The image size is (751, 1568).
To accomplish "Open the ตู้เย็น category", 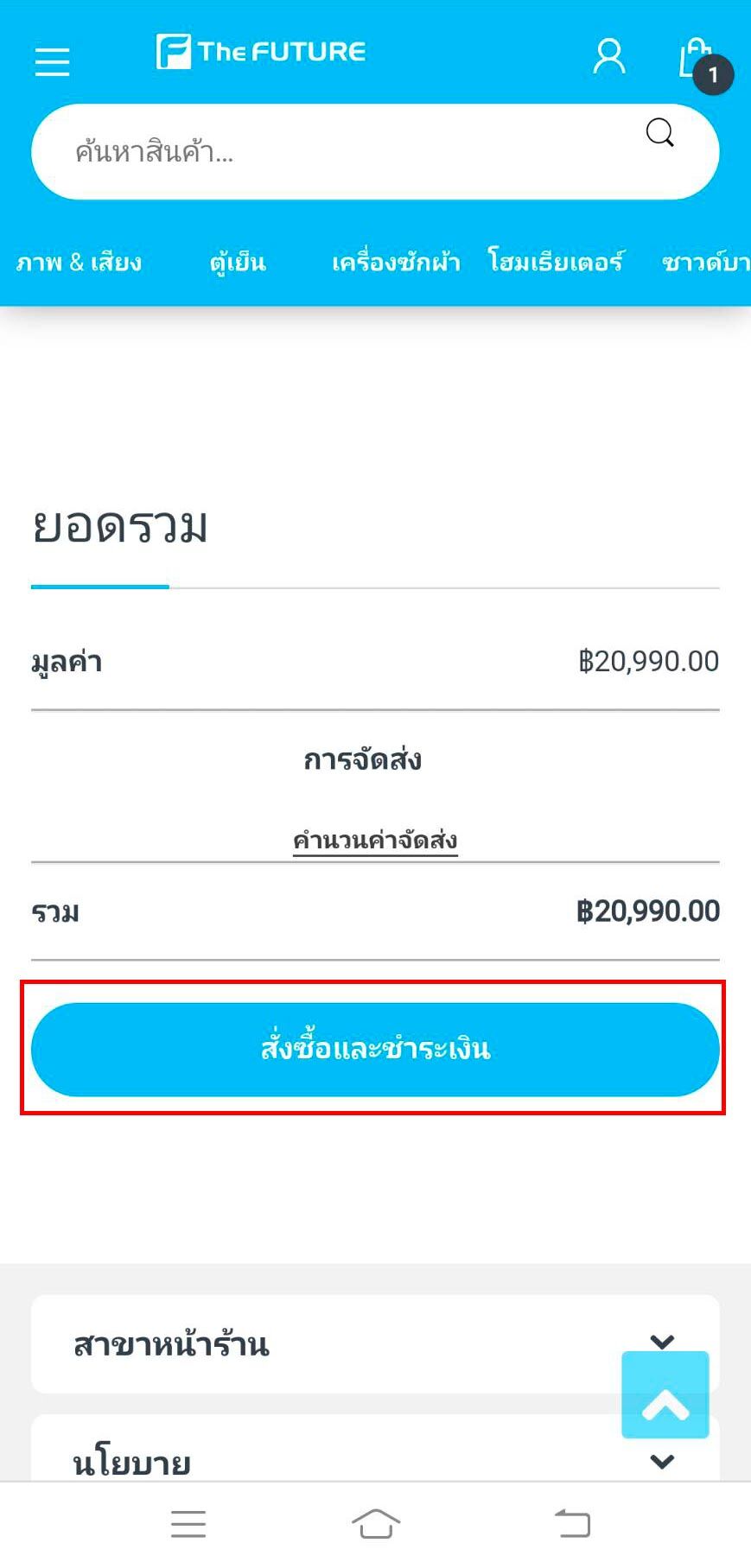I will pos(238,262).
